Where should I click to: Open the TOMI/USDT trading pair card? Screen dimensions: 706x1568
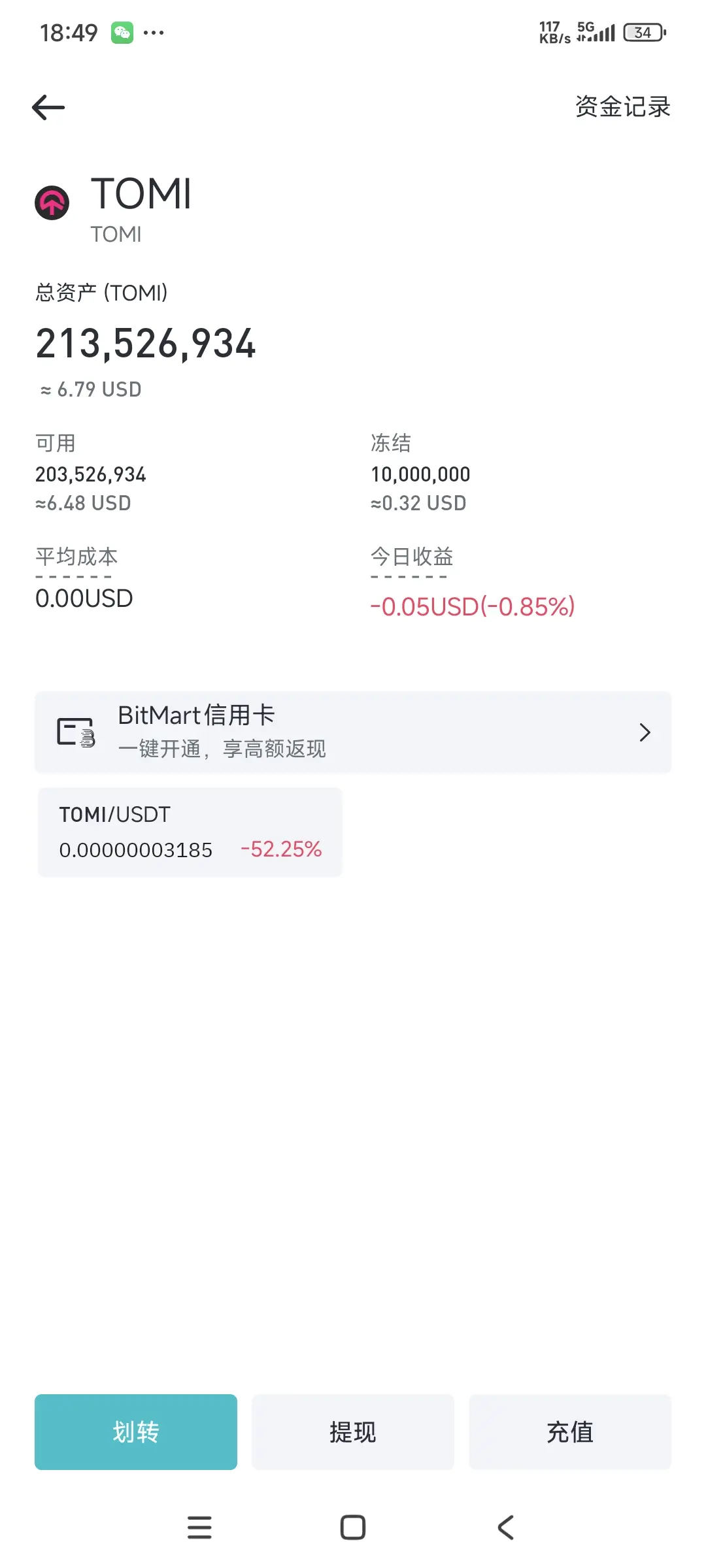[190, 832]
